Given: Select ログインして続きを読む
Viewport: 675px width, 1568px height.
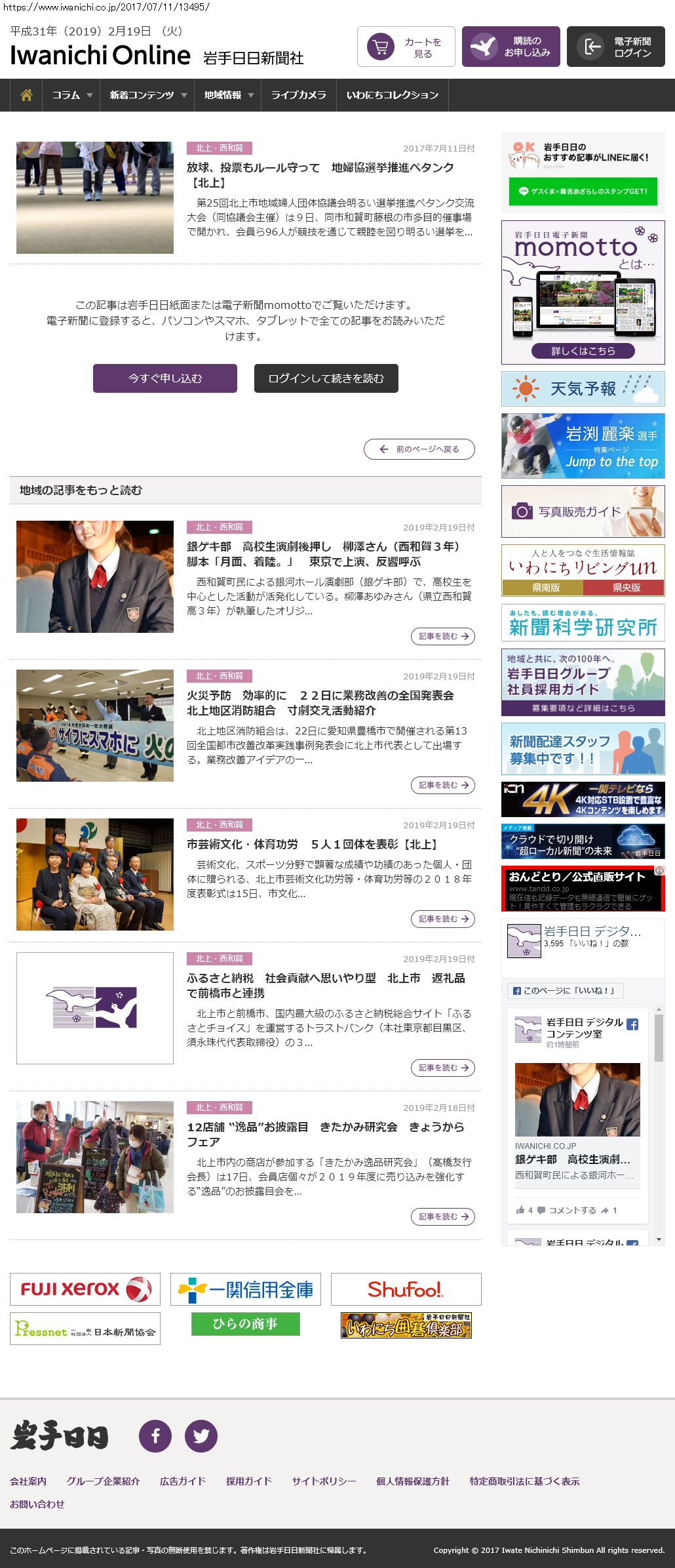Looking at the screenshot, I should pyautogui.click(x=326, y=378).
